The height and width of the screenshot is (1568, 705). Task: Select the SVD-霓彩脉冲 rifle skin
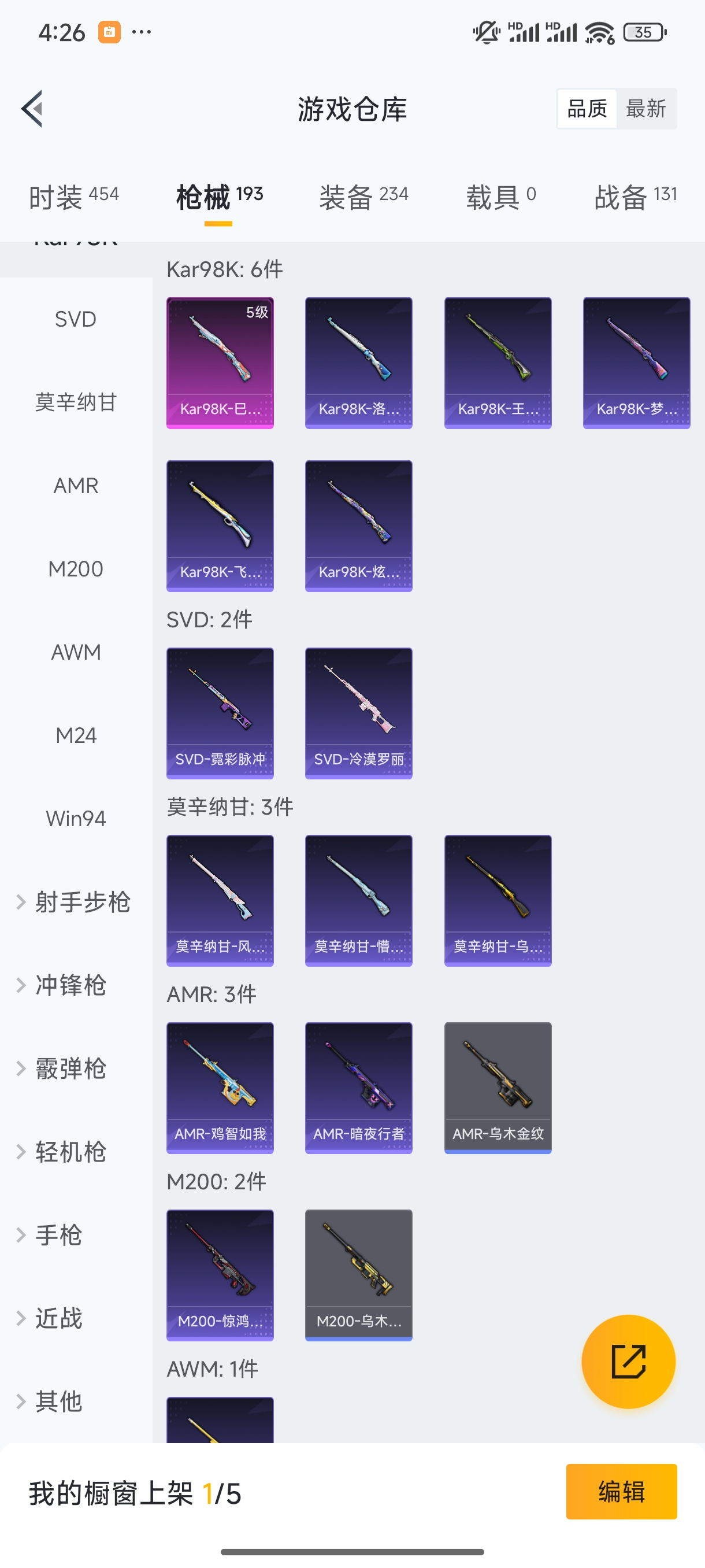(220, 714)
